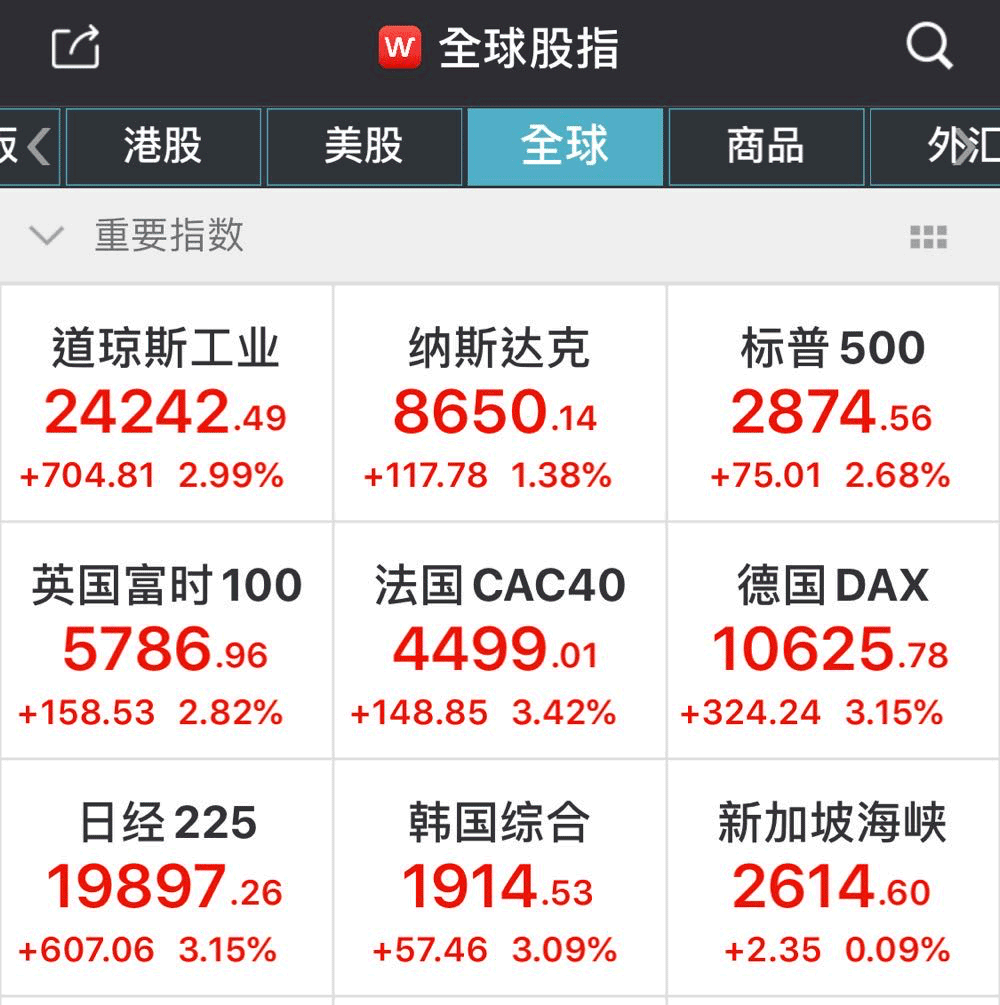Switch to the 商品 tab
The height and width of the screenshot is (1005, 1000).
click(766, 147)
